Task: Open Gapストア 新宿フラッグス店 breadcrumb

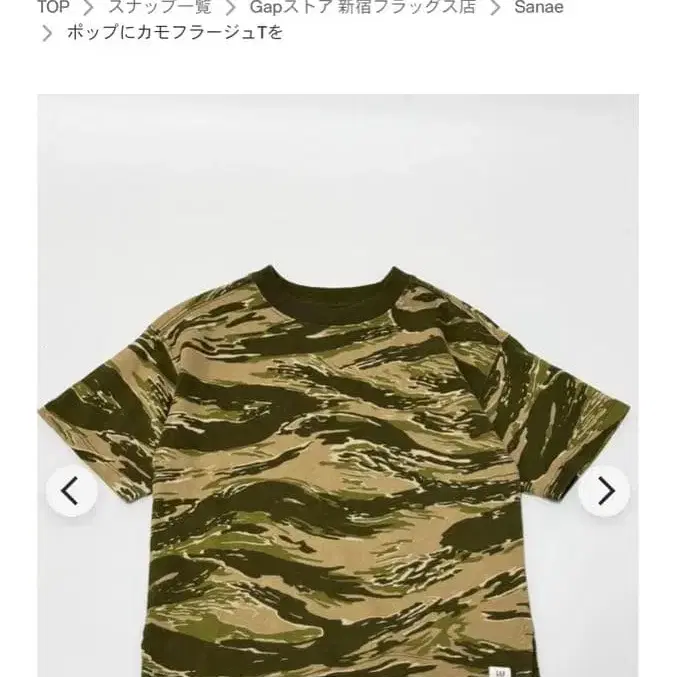Action: pos(362,8)
